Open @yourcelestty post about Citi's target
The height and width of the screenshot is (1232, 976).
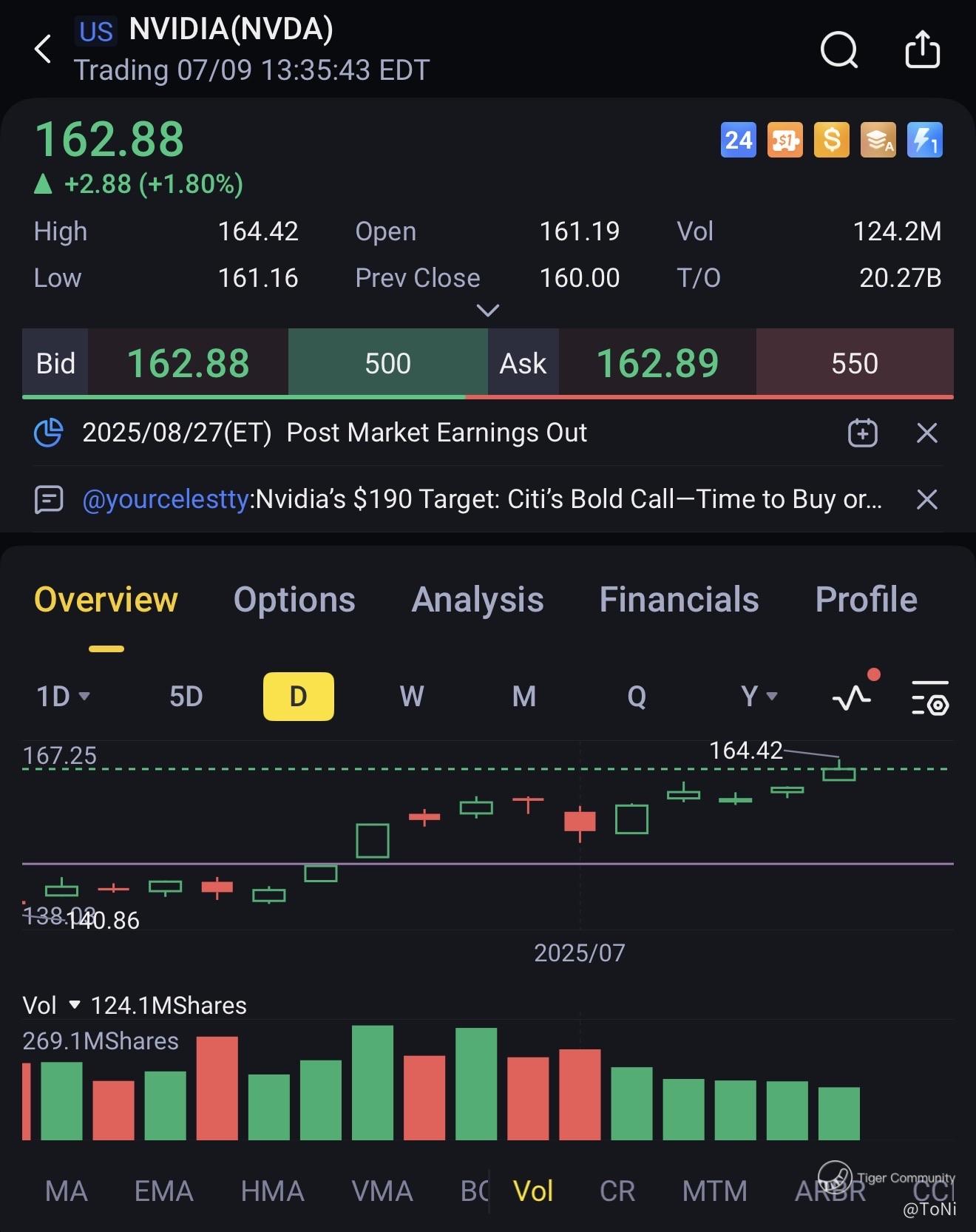pyautogui.click(x=481, y=499)
